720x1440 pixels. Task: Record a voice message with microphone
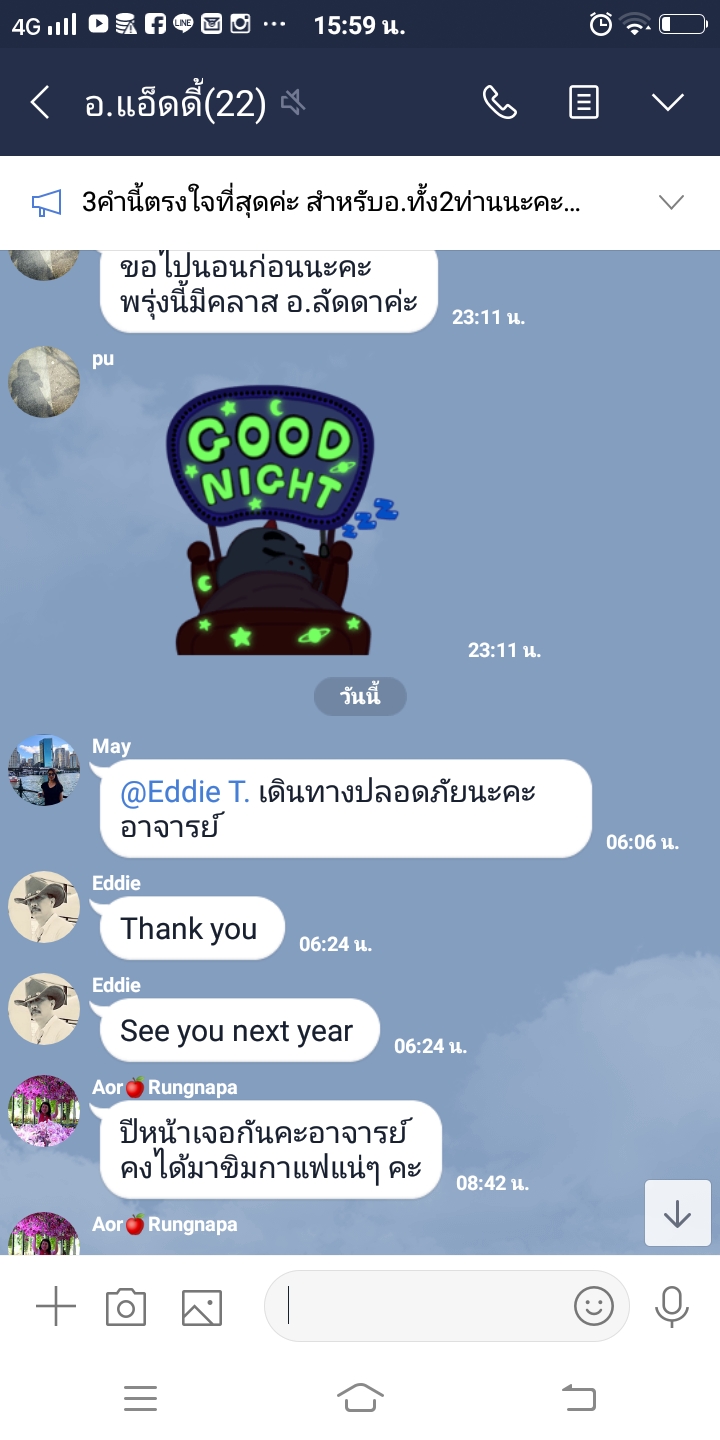[x=671, y=1306]
